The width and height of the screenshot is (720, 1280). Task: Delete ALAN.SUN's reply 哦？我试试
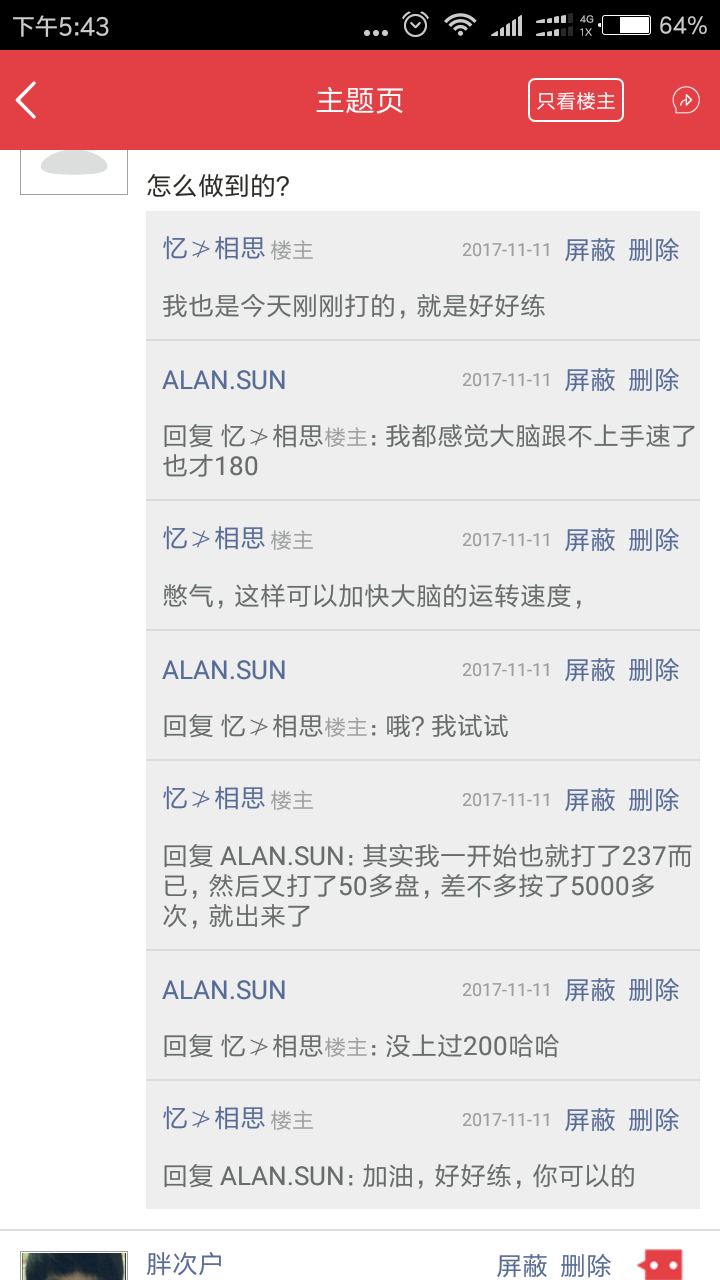click(x=654, y=670)
